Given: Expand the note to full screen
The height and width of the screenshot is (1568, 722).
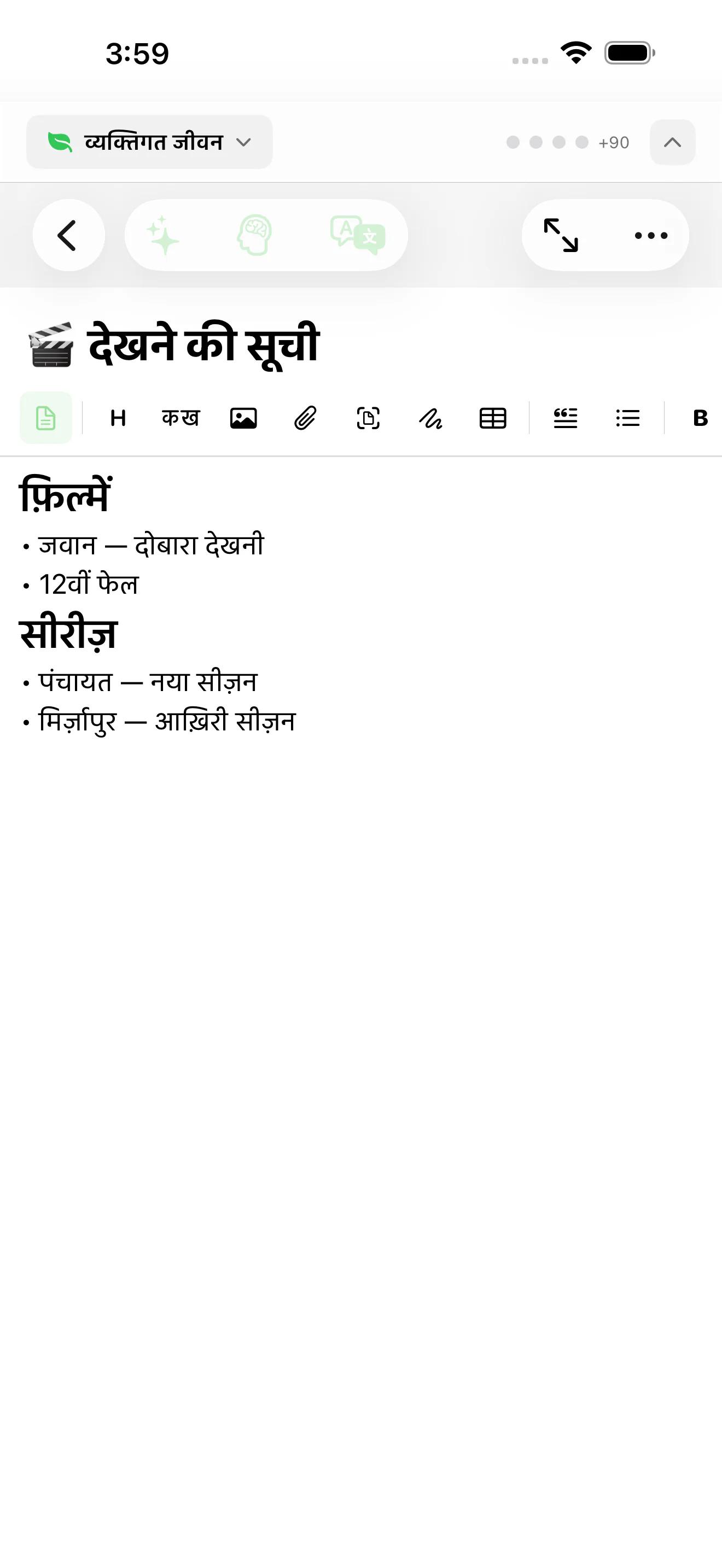Looking at the screenshot, I should coord(561,235).
